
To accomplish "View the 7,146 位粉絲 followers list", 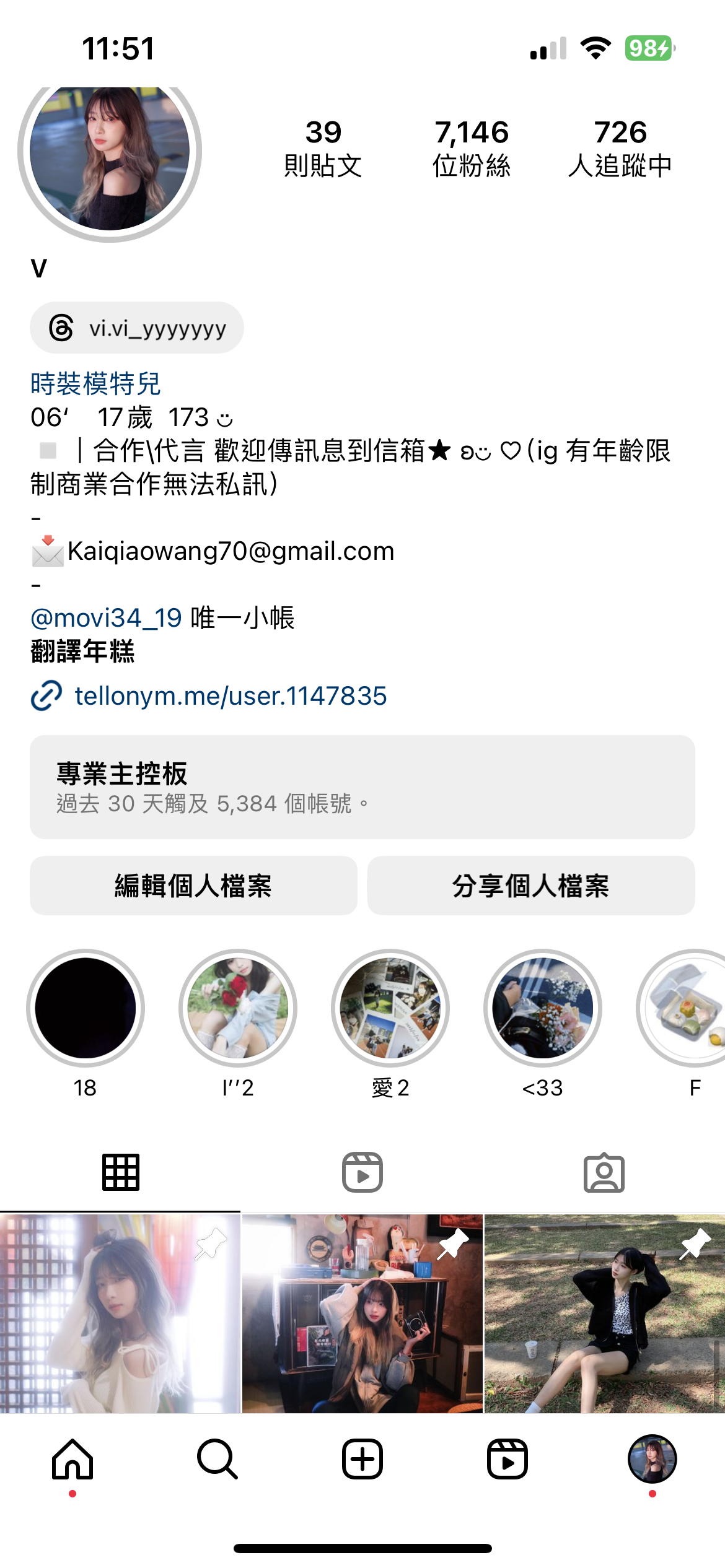I will click(x=472, y=149).
